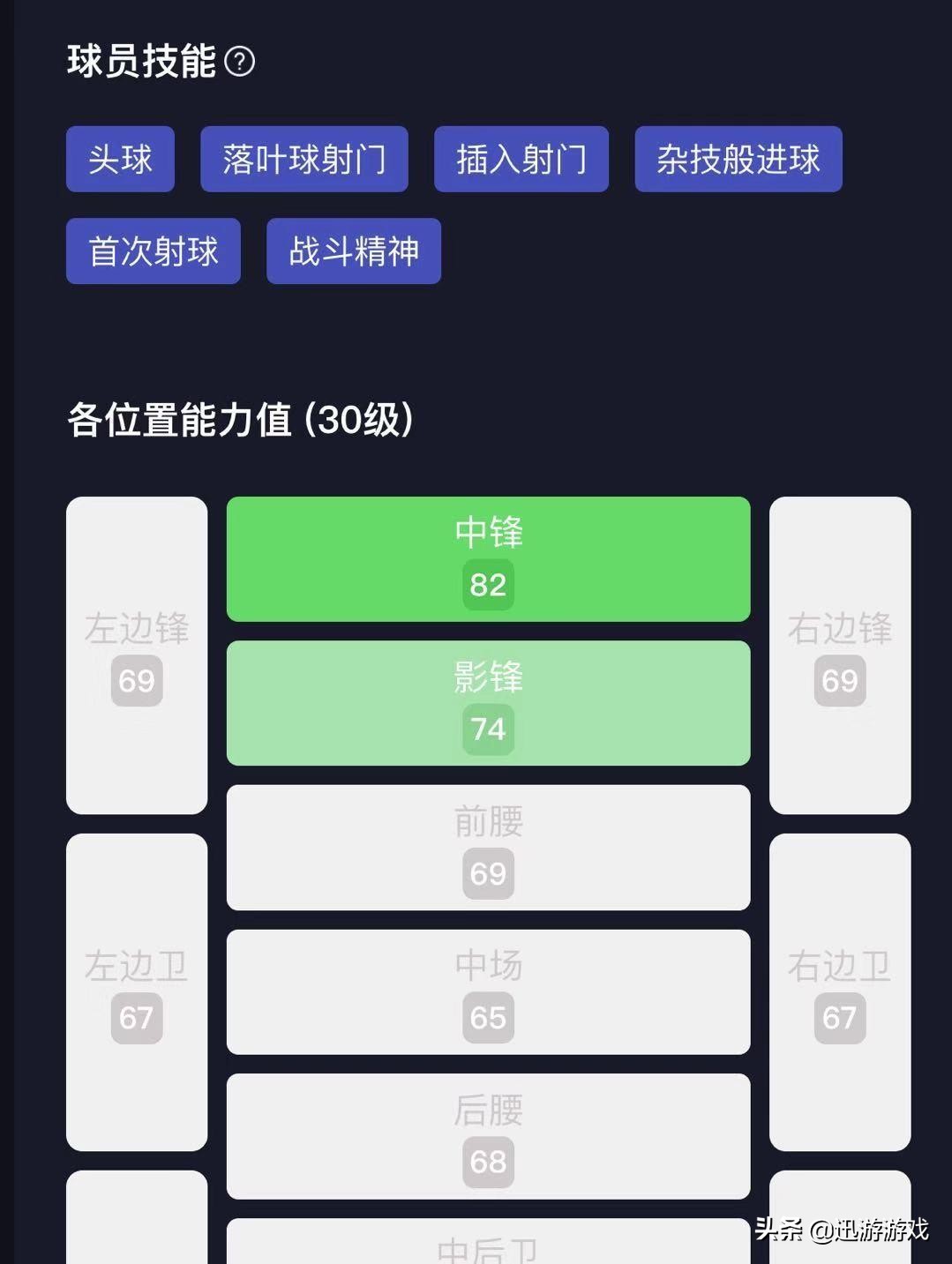Click the 中场 rating card
The height and width of the screenshot is (1264, 952).
pyautogui.click(x=487, y=991)
